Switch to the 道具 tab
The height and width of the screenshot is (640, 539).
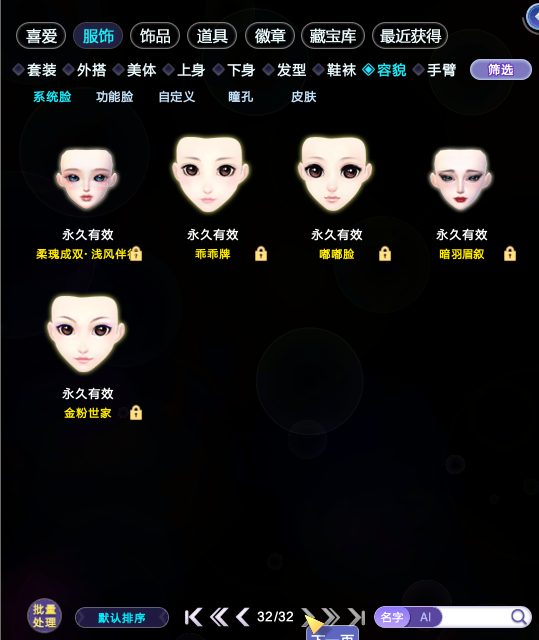pos(212,36)
